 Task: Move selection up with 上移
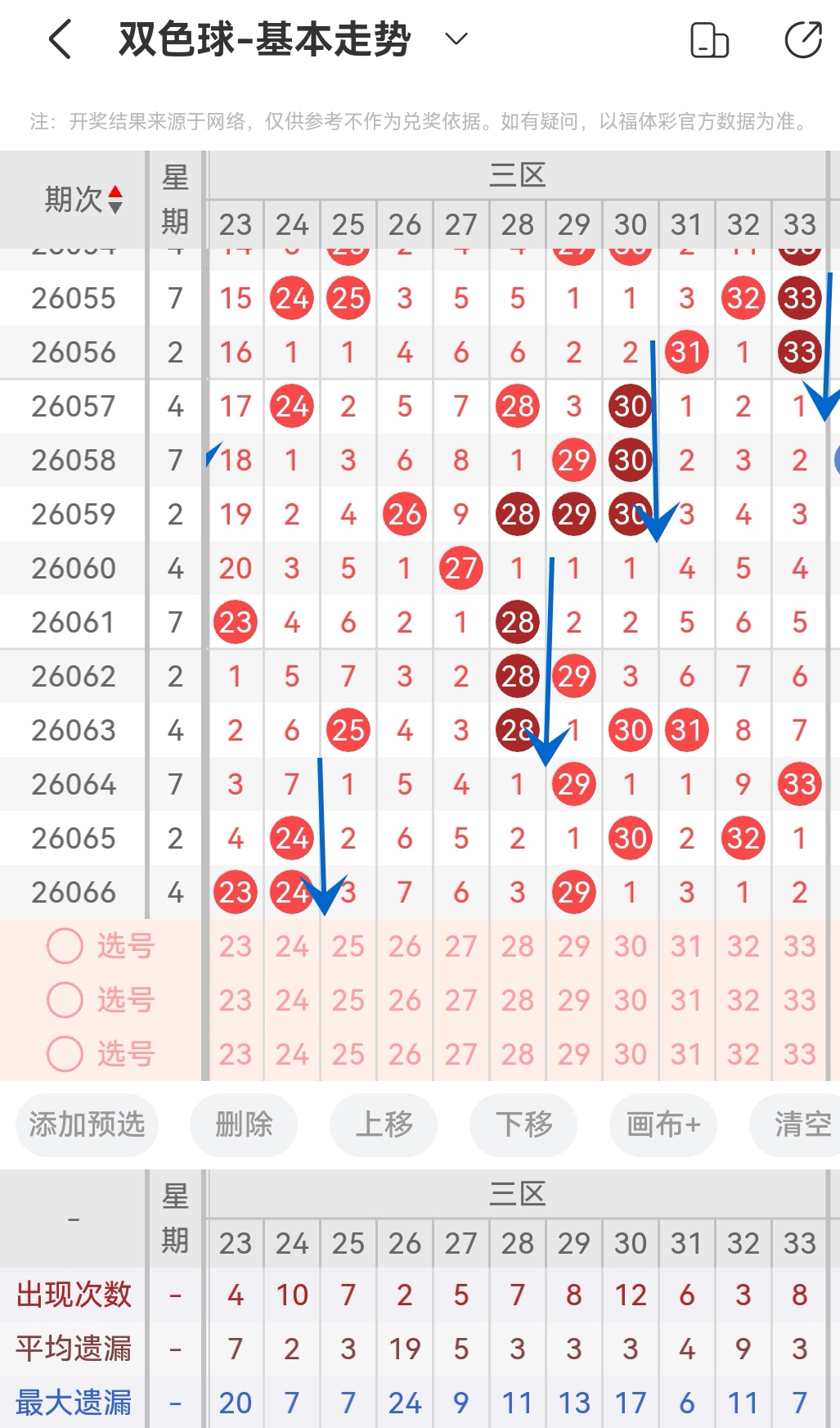coord(384,1124)
